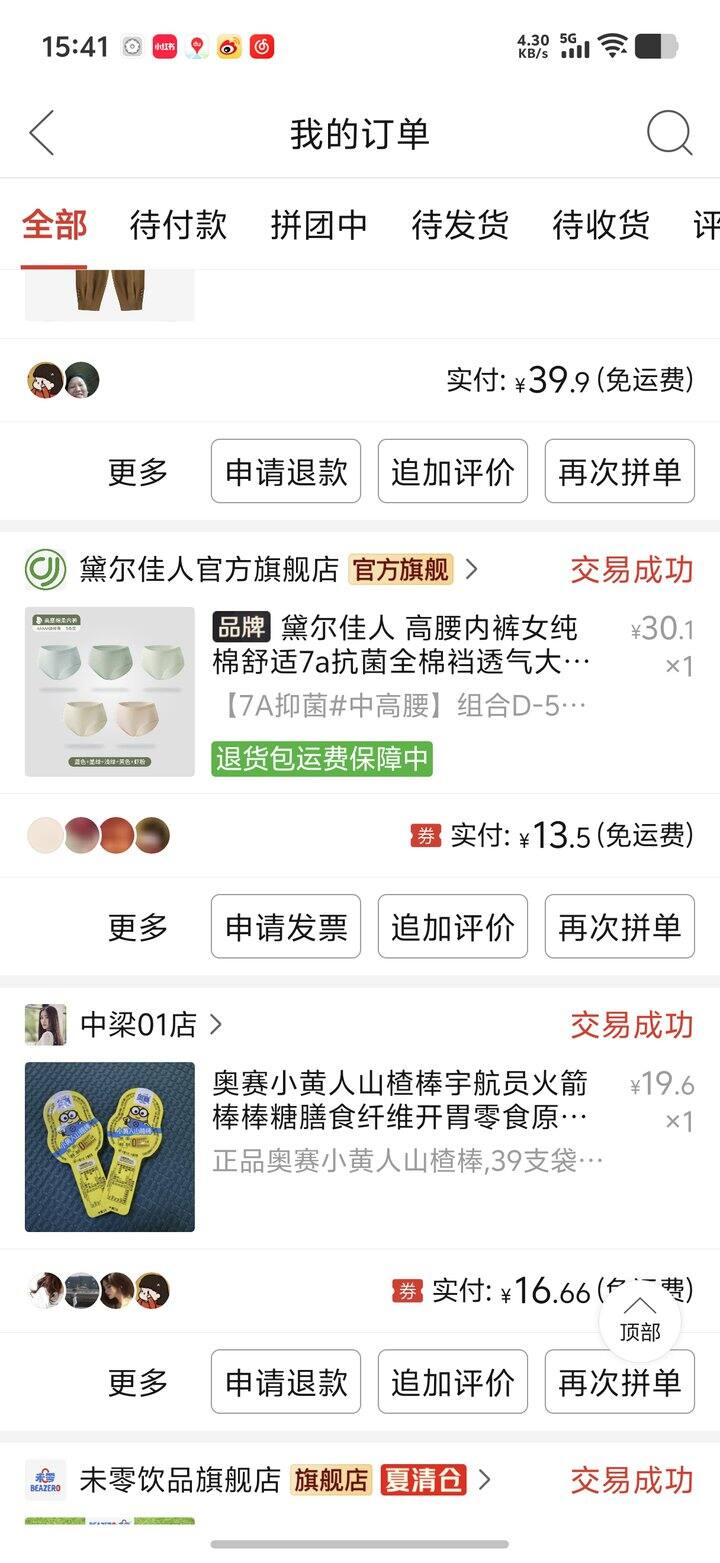The image size is (720, 1563).
Task: Tap 更多 under the 山楂棒 order
Action: (x=138, y=1382)
